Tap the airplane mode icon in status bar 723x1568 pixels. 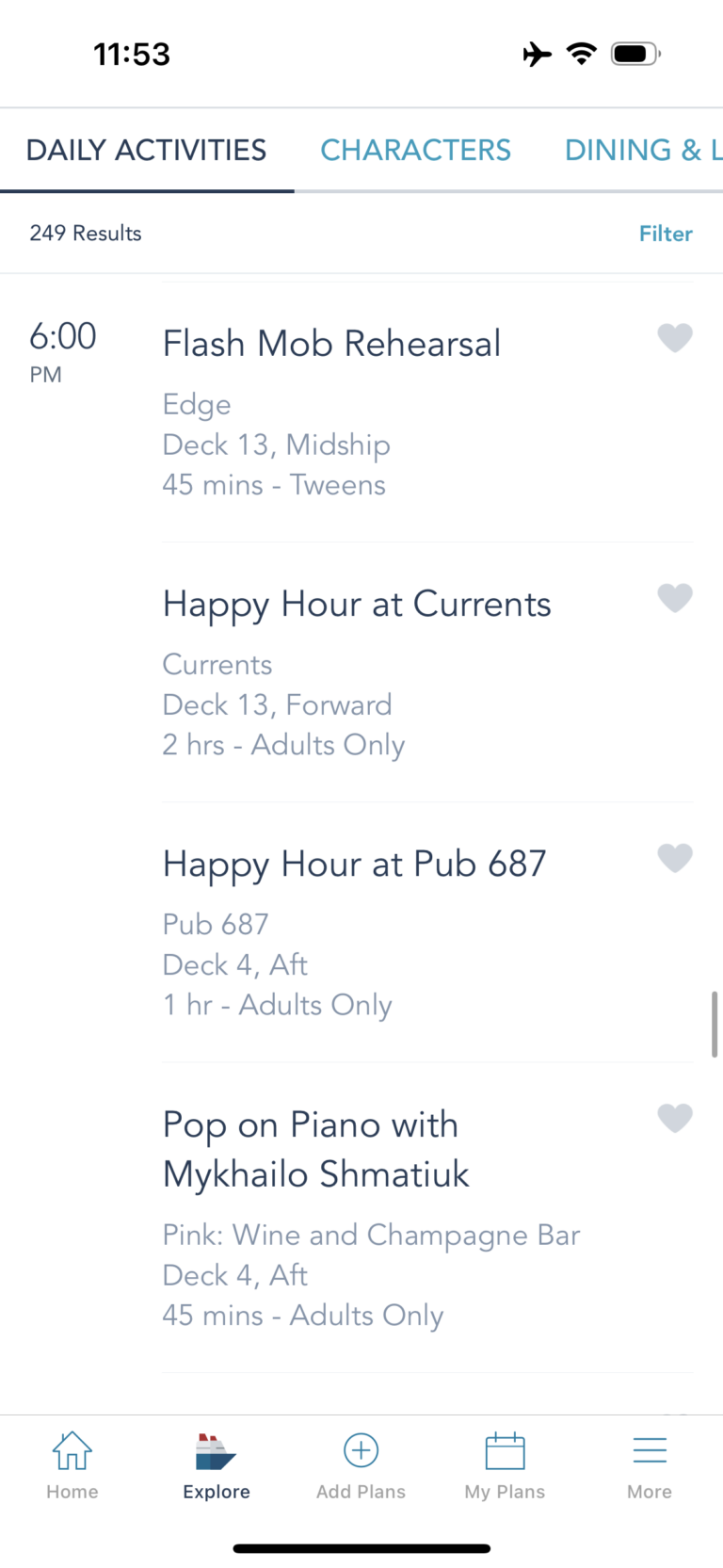coord(537,54)
